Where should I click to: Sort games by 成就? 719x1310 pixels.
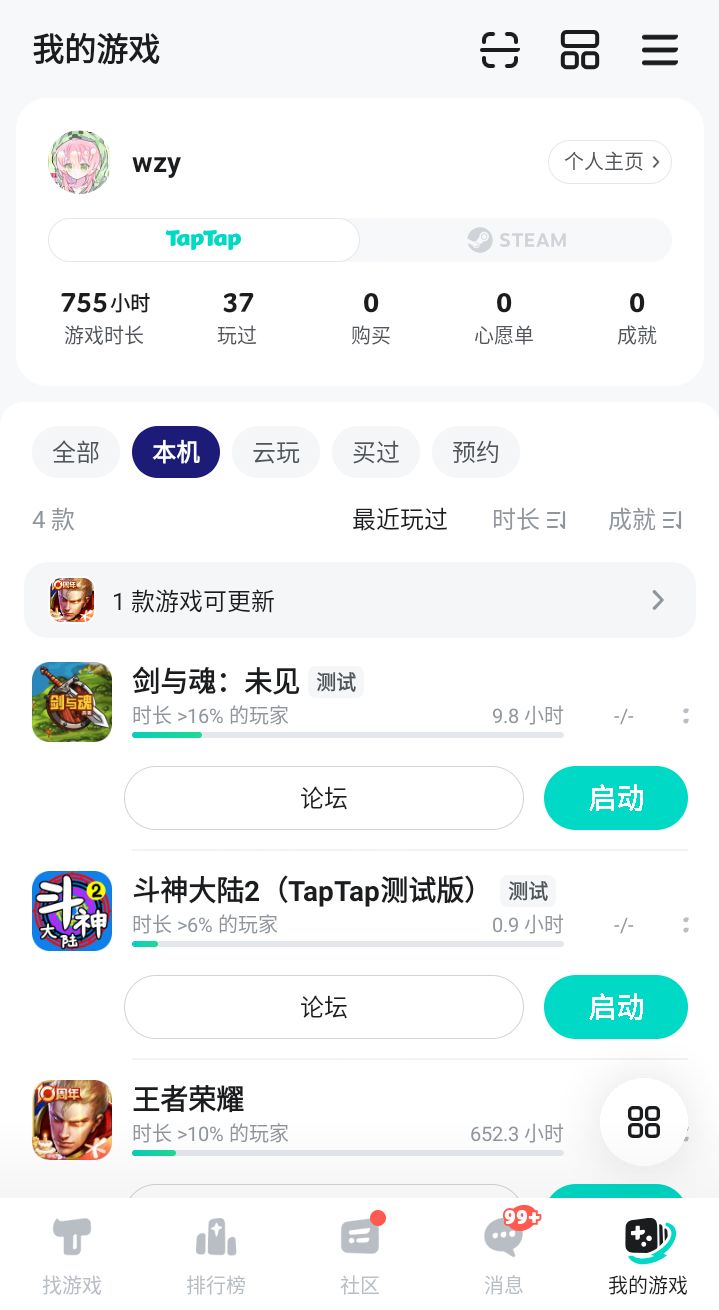point(645,520)
